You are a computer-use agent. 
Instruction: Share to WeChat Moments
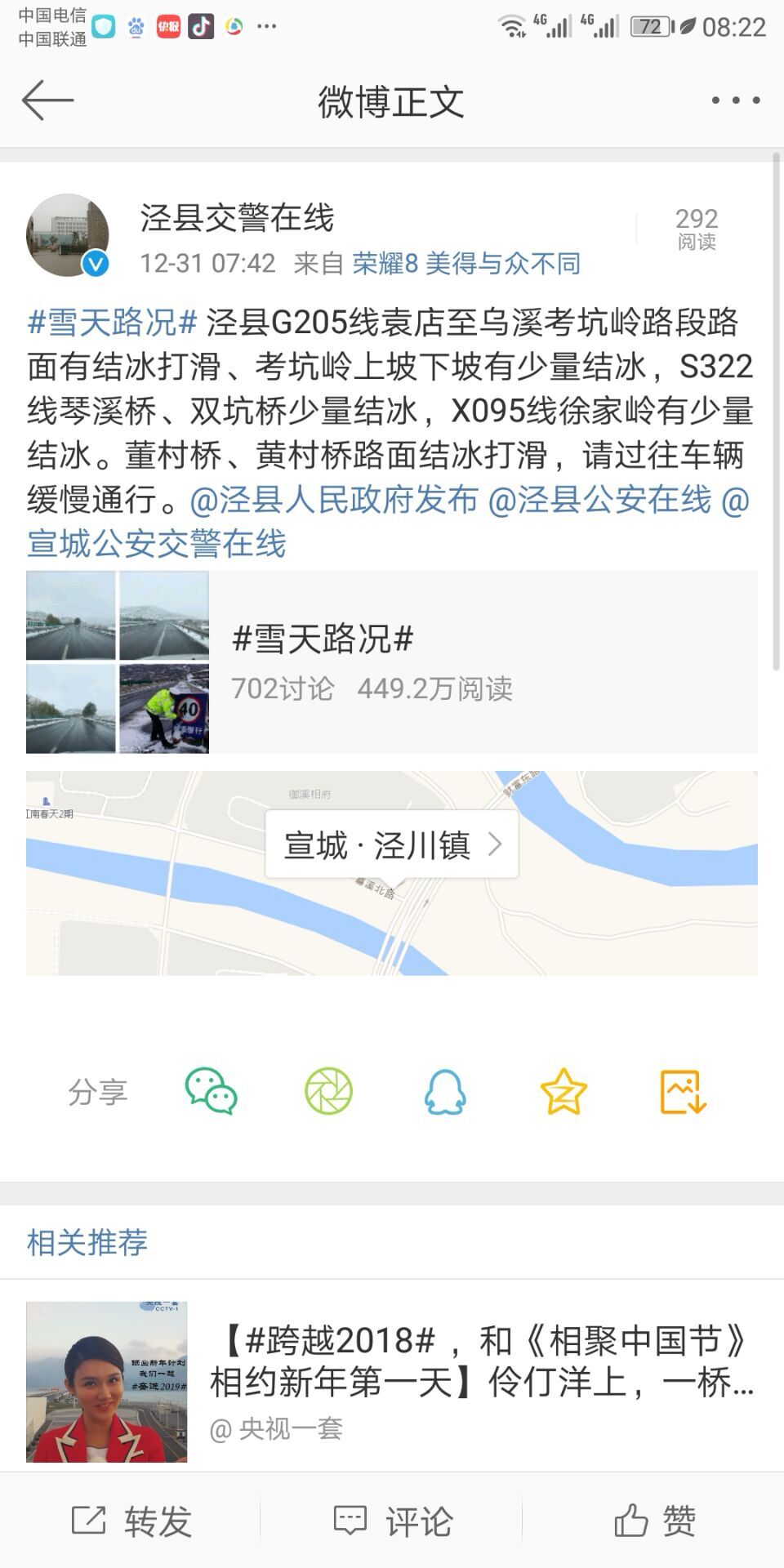point(328,1091)
